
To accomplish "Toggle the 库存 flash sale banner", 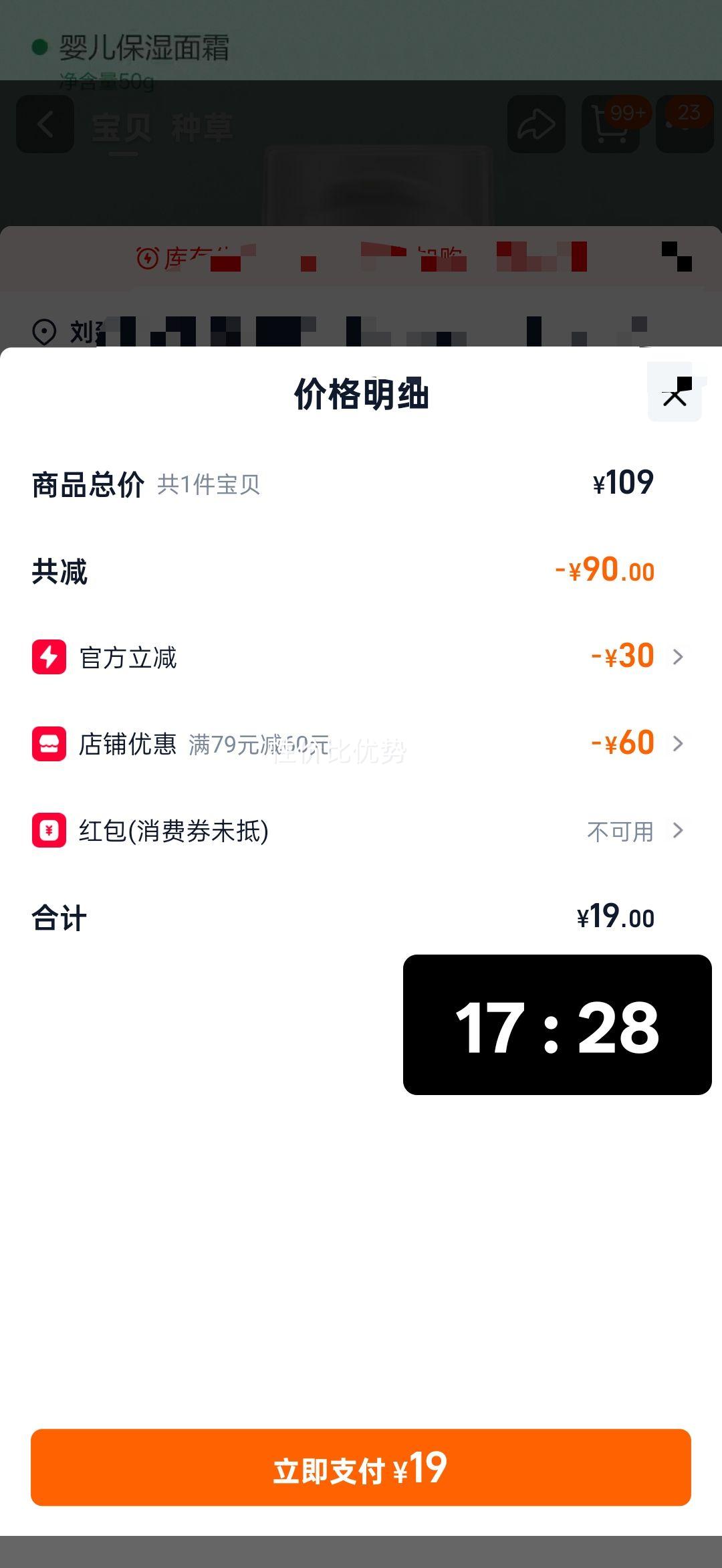I will 361,258.
